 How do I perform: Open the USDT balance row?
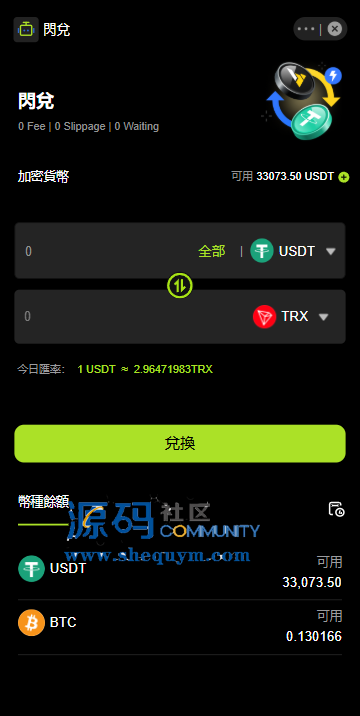click(x=180, y=570)
